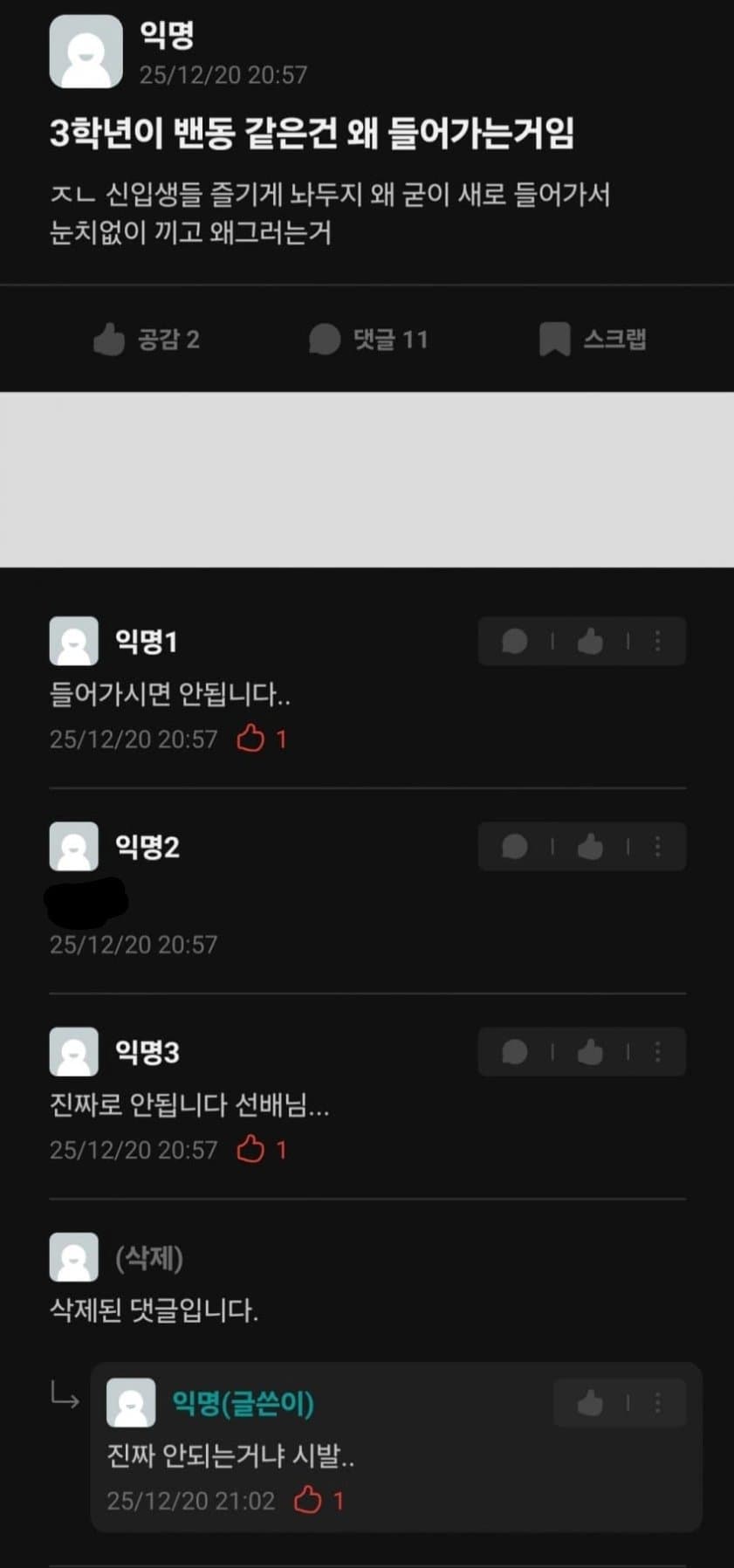Like the 익명(글쓴이) reply
The width and height of the screenshot is (734, 1568).
590,1403
